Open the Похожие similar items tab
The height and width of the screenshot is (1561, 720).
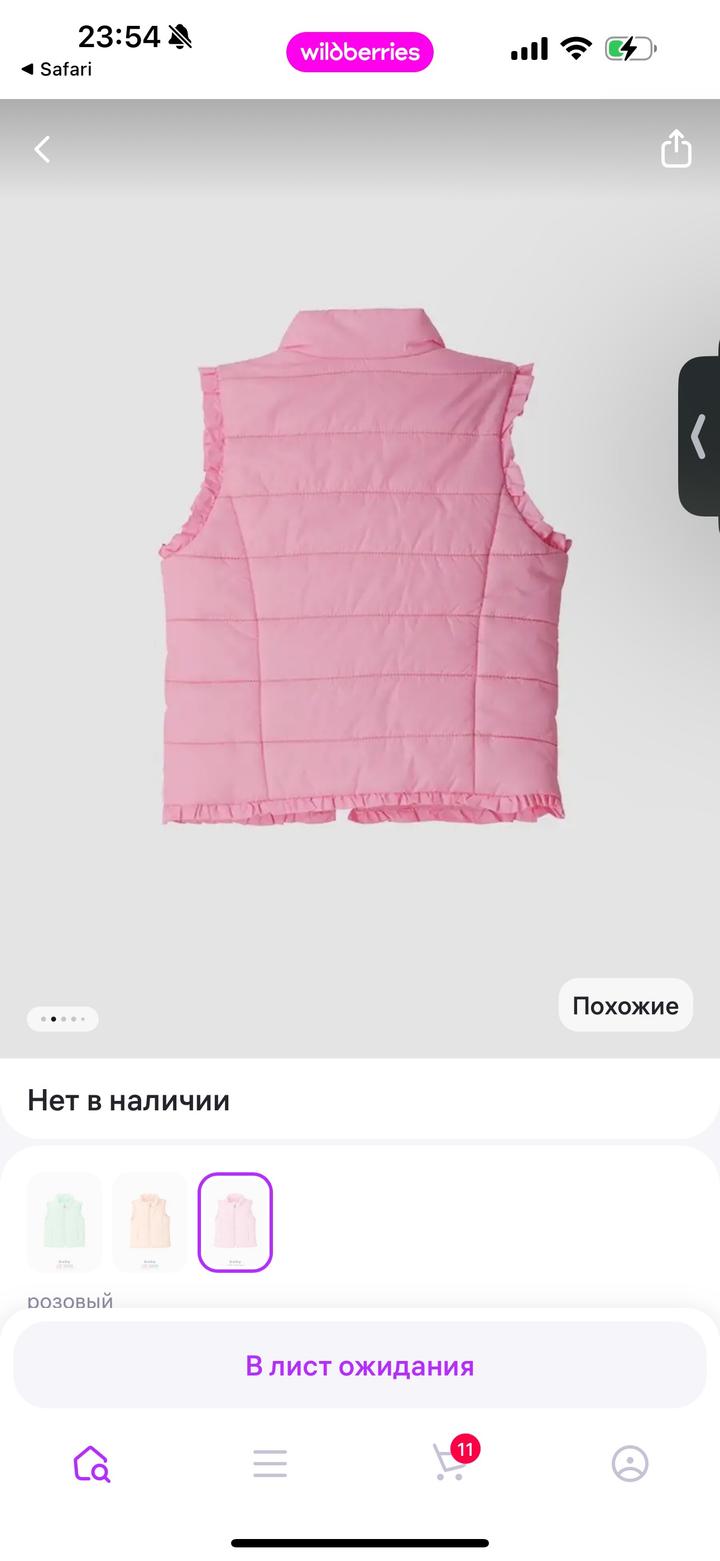(625, 1005)
